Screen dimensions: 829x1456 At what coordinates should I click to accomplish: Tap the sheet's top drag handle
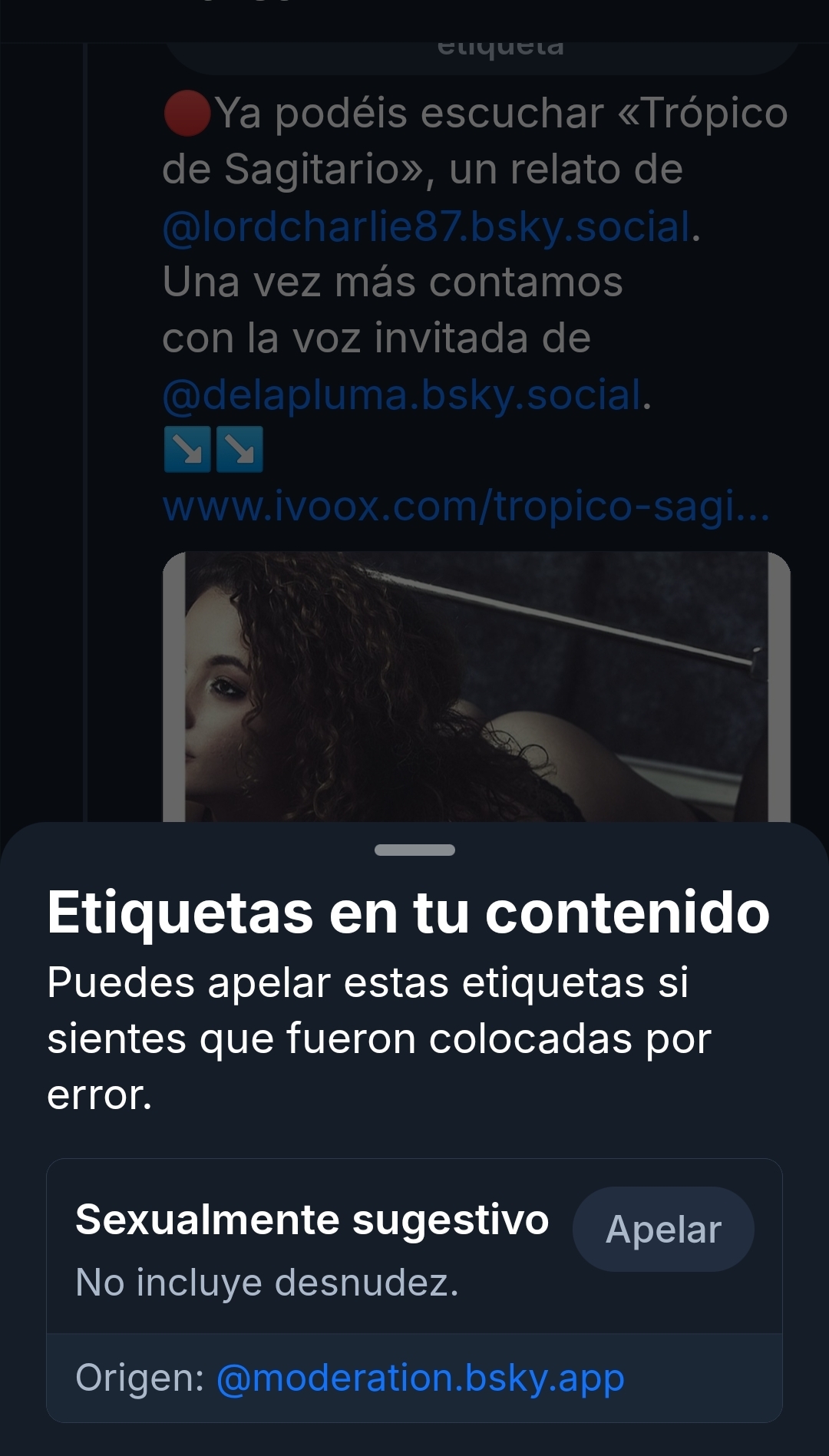pos(414,850)
